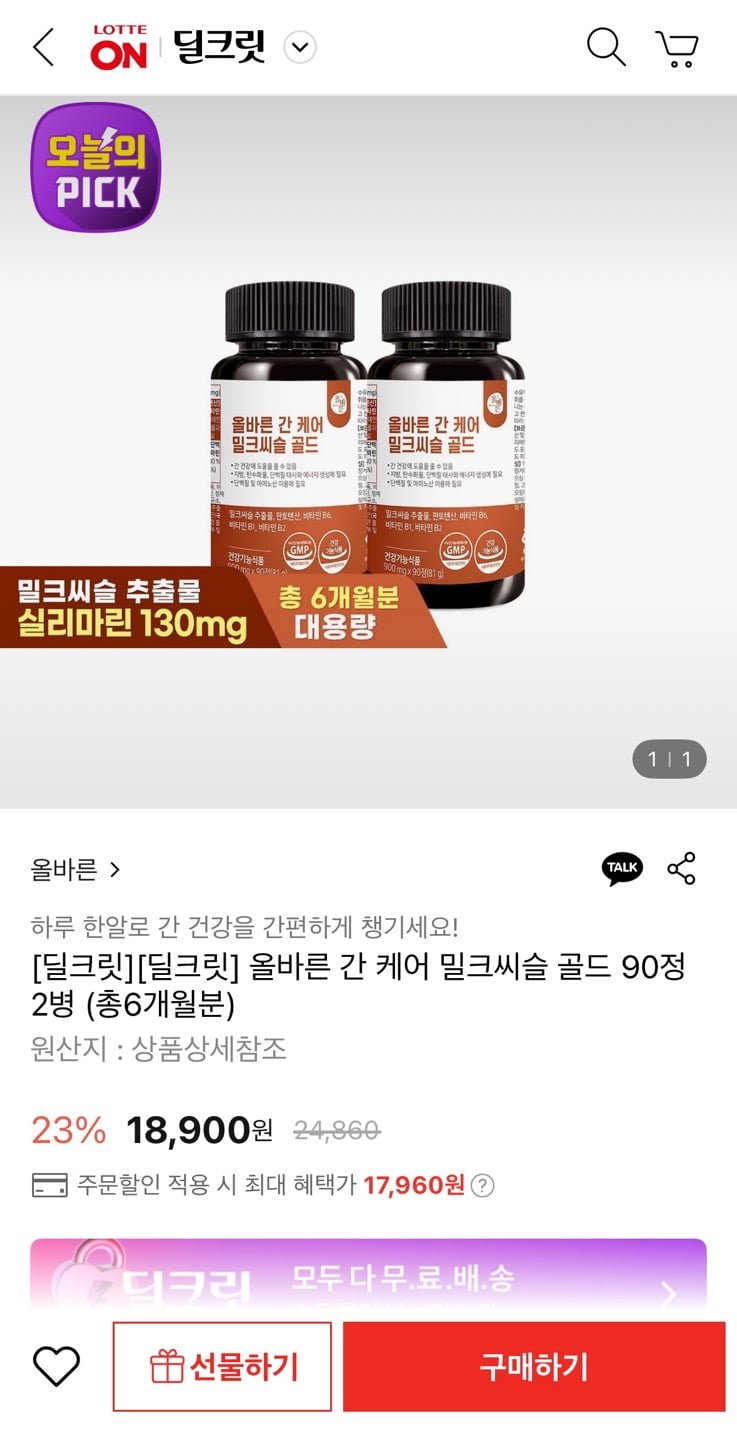
Task: Go back using the top-left arrow
Action: (43, 47)
